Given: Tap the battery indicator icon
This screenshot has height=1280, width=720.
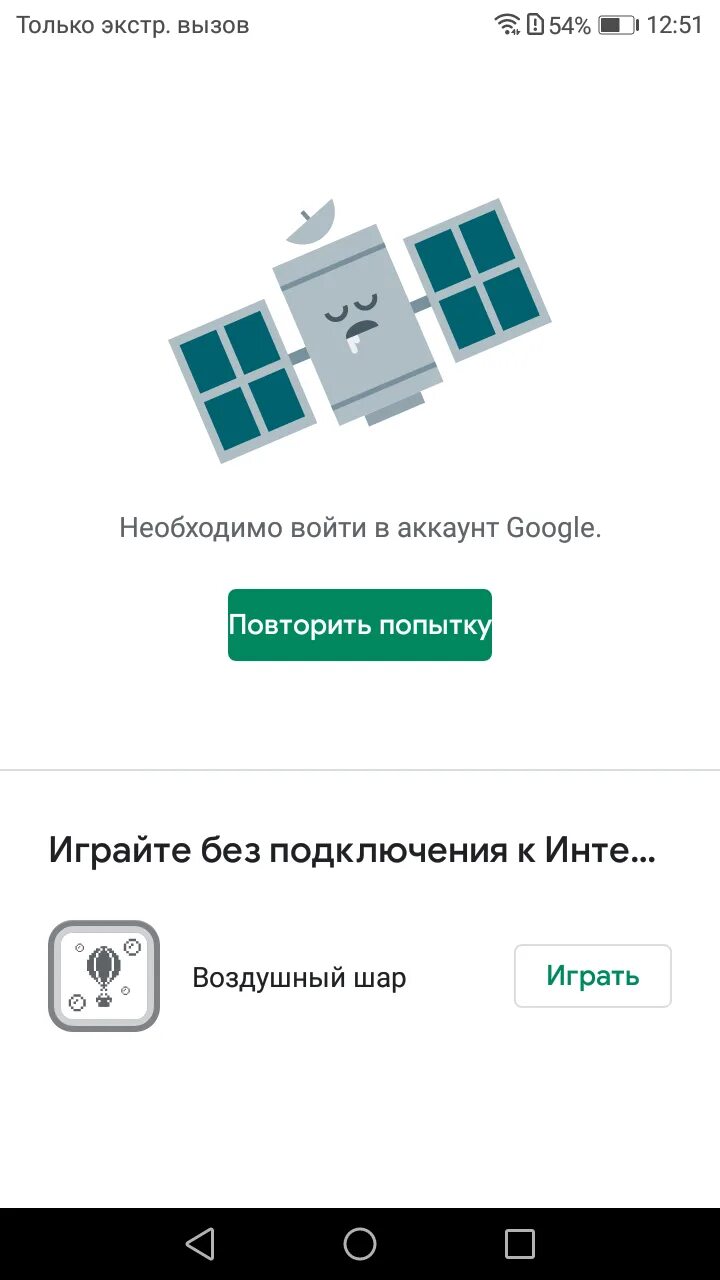Looking at the screenshot, I should coord(615,25).
